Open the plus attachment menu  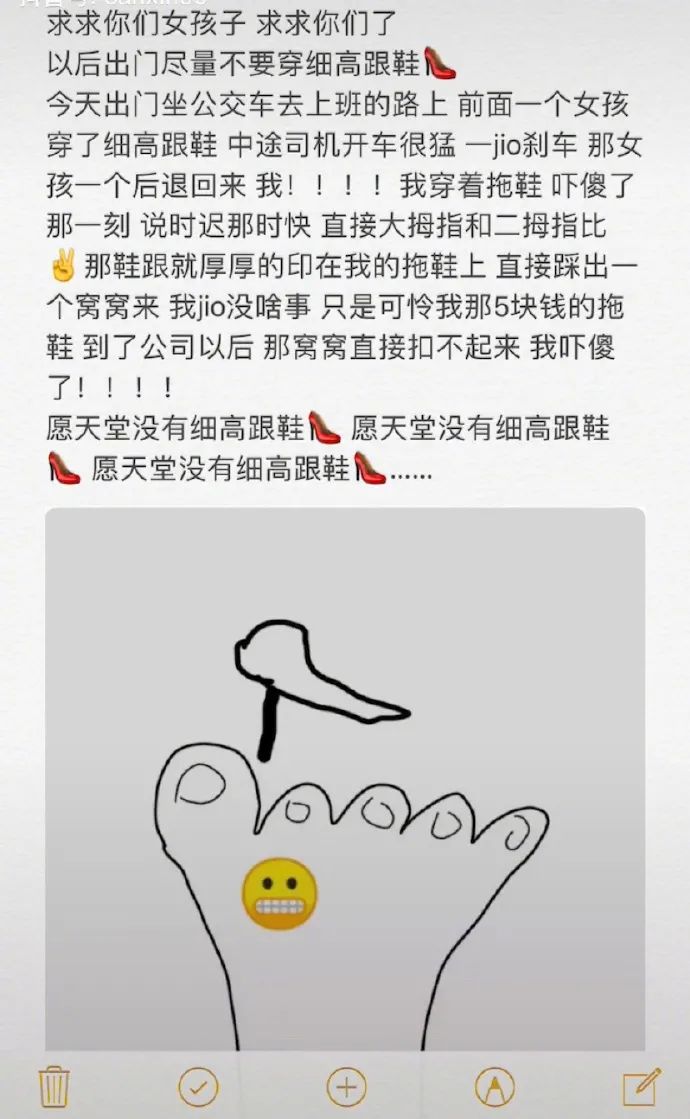click(x=346, y=1086)
